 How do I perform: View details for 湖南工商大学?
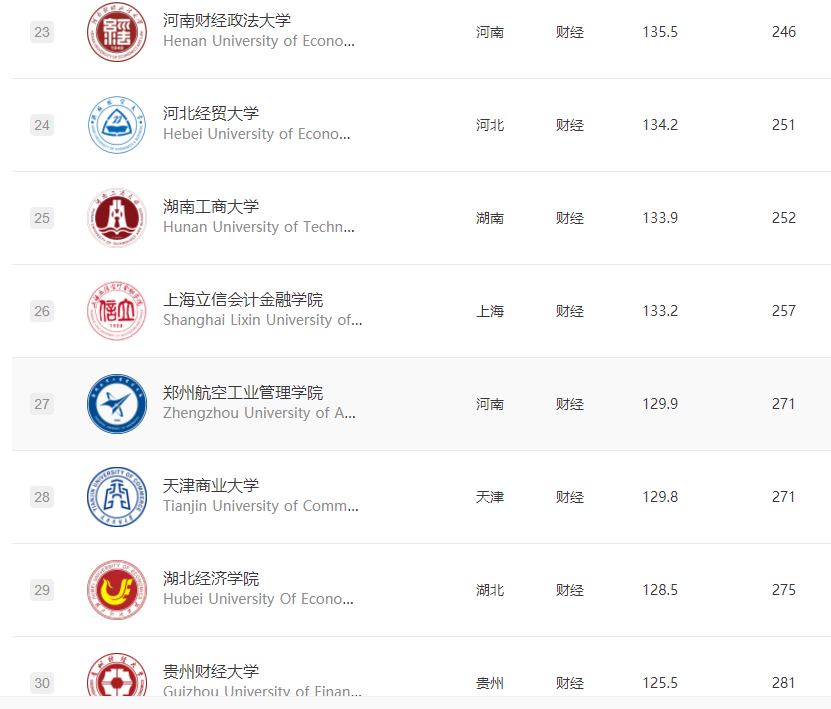point(210,207)
